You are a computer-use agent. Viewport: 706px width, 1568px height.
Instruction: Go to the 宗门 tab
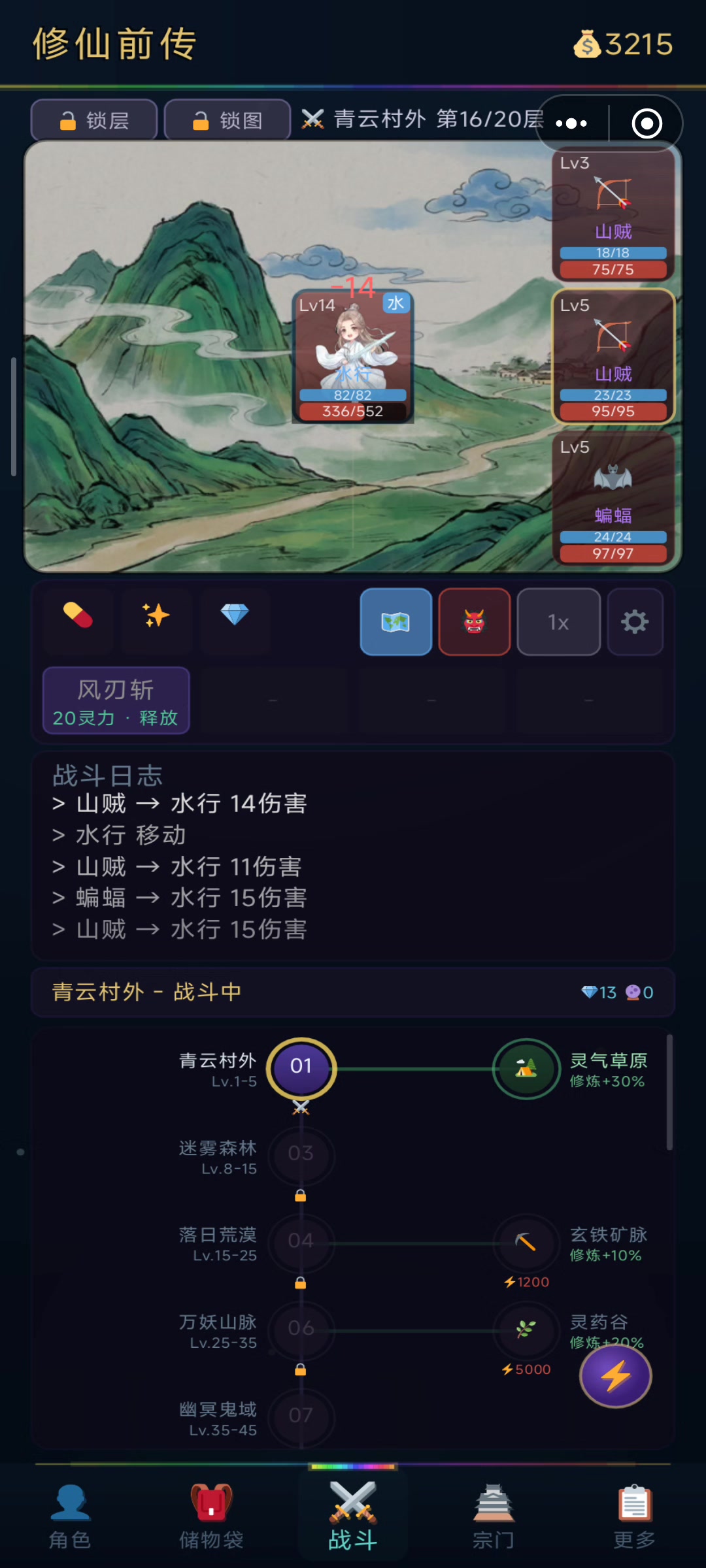point(494,1516)
